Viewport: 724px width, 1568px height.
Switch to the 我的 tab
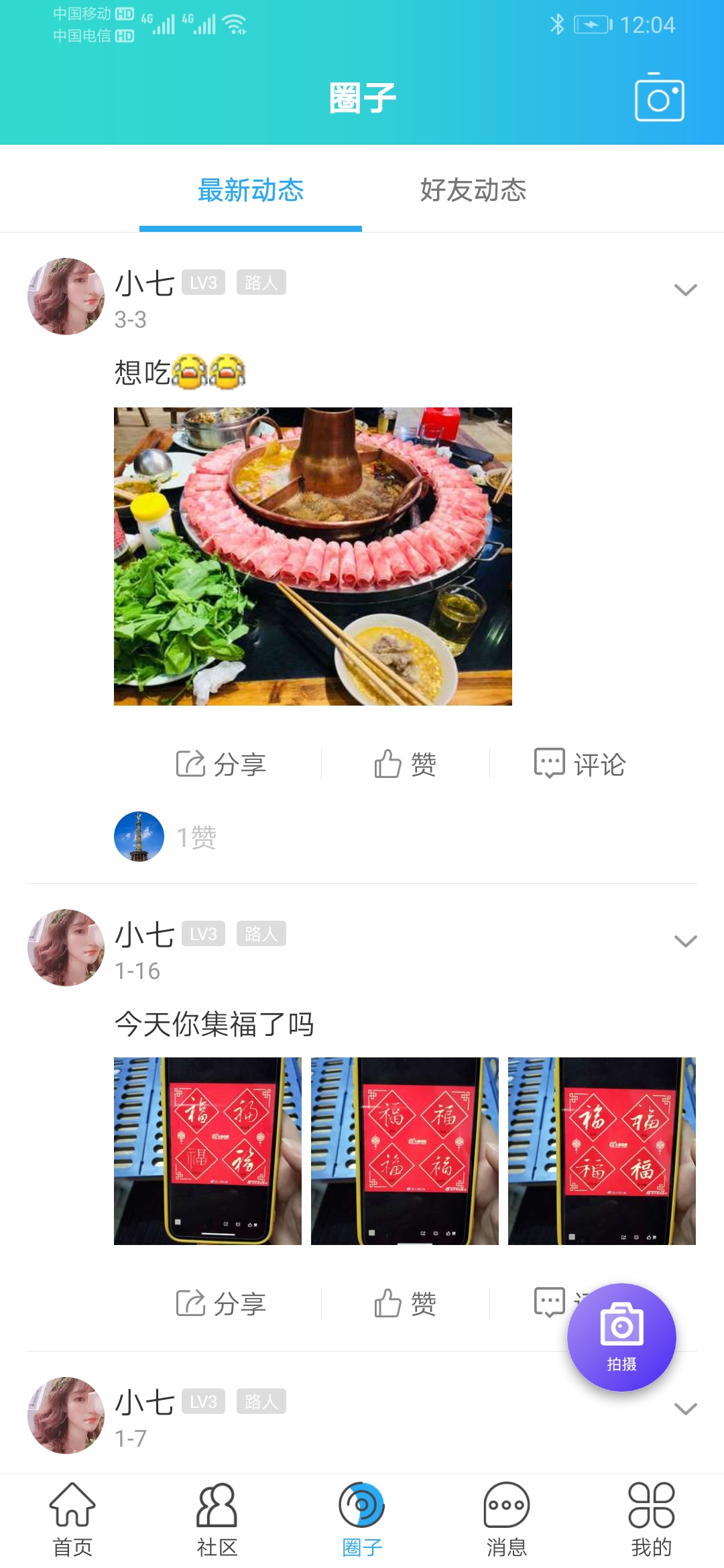[651, 1520]
